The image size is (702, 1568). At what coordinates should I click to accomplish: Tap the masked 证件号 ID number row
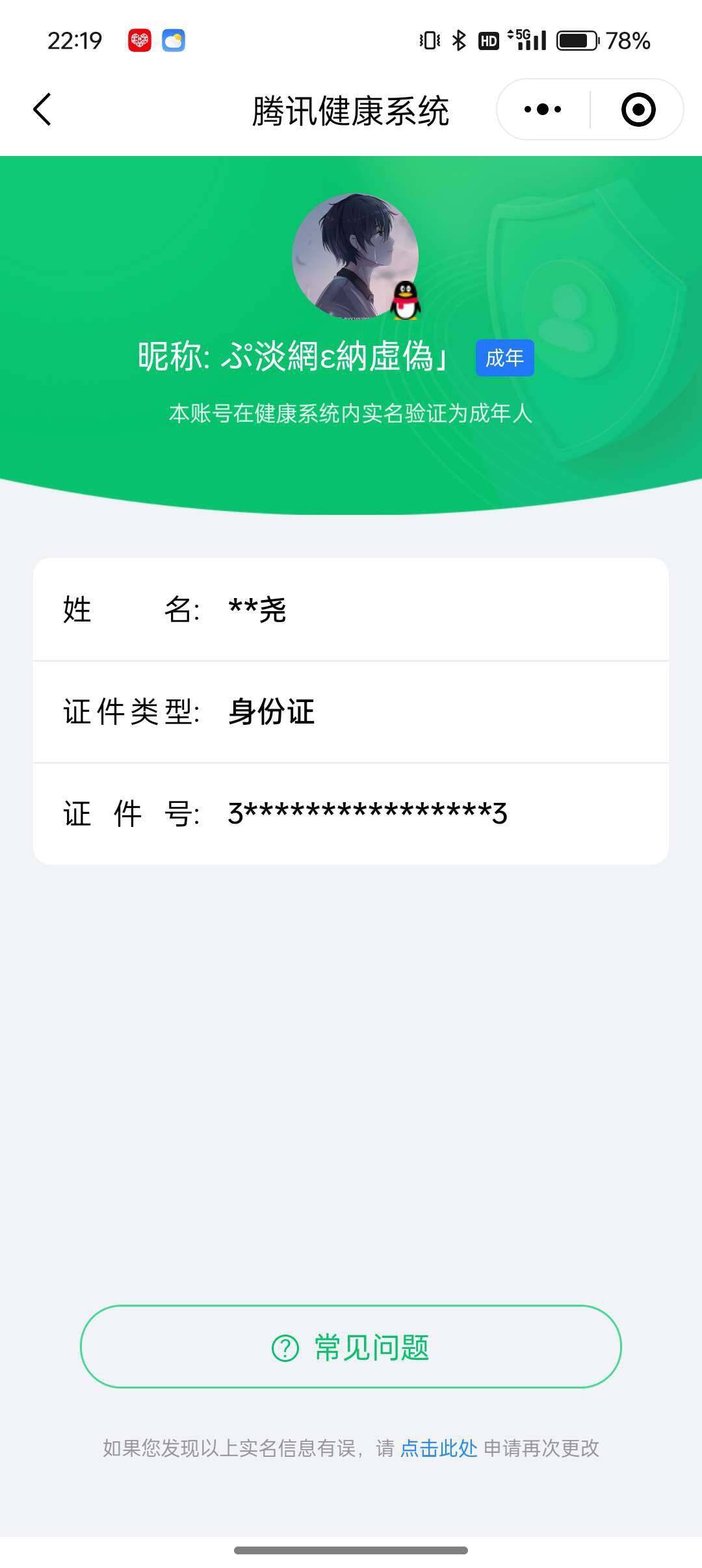[x=351, y=813]
